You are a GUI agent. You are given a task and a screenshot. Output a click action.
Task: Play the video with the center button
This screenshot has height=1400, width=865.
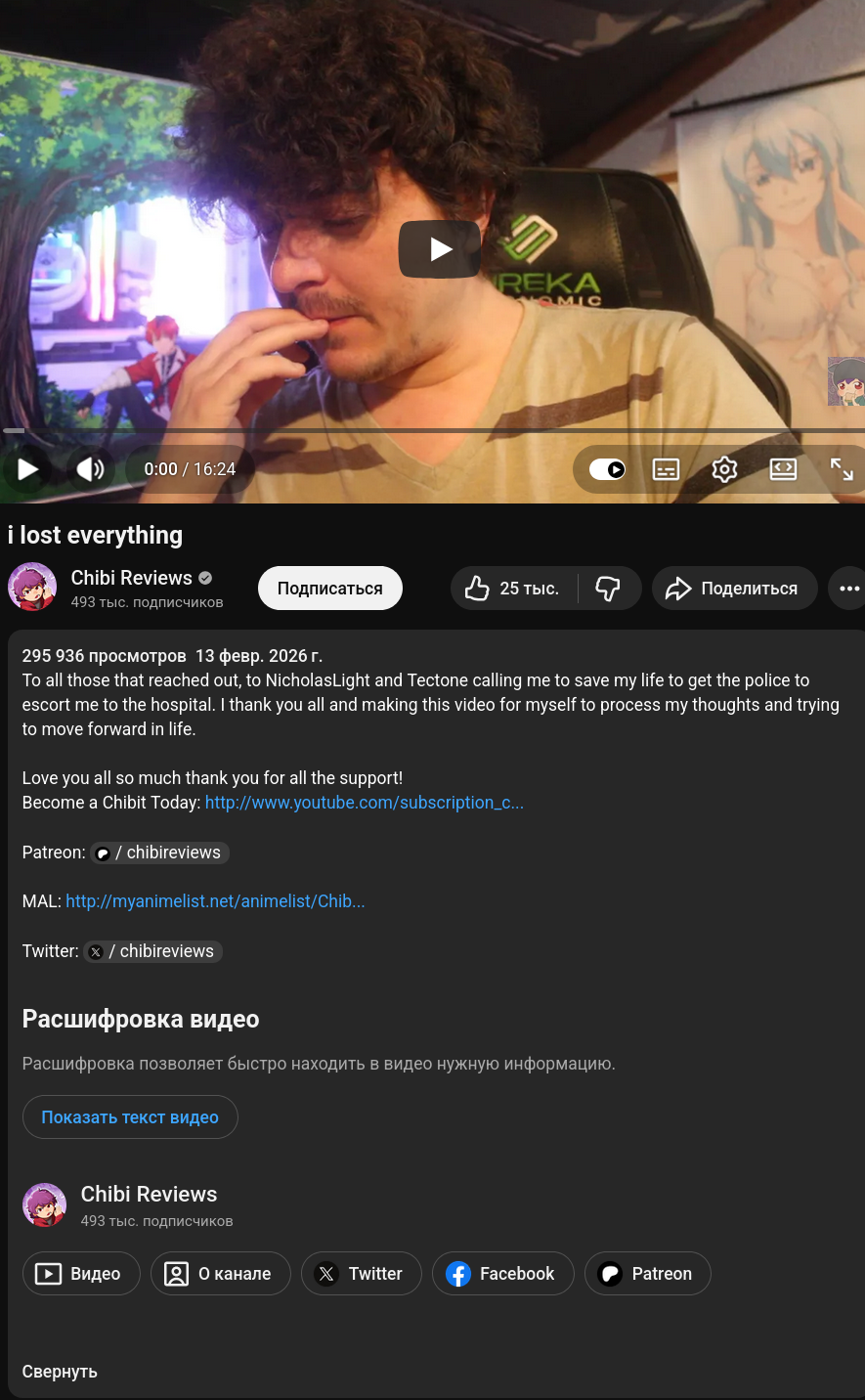point(440,249)
